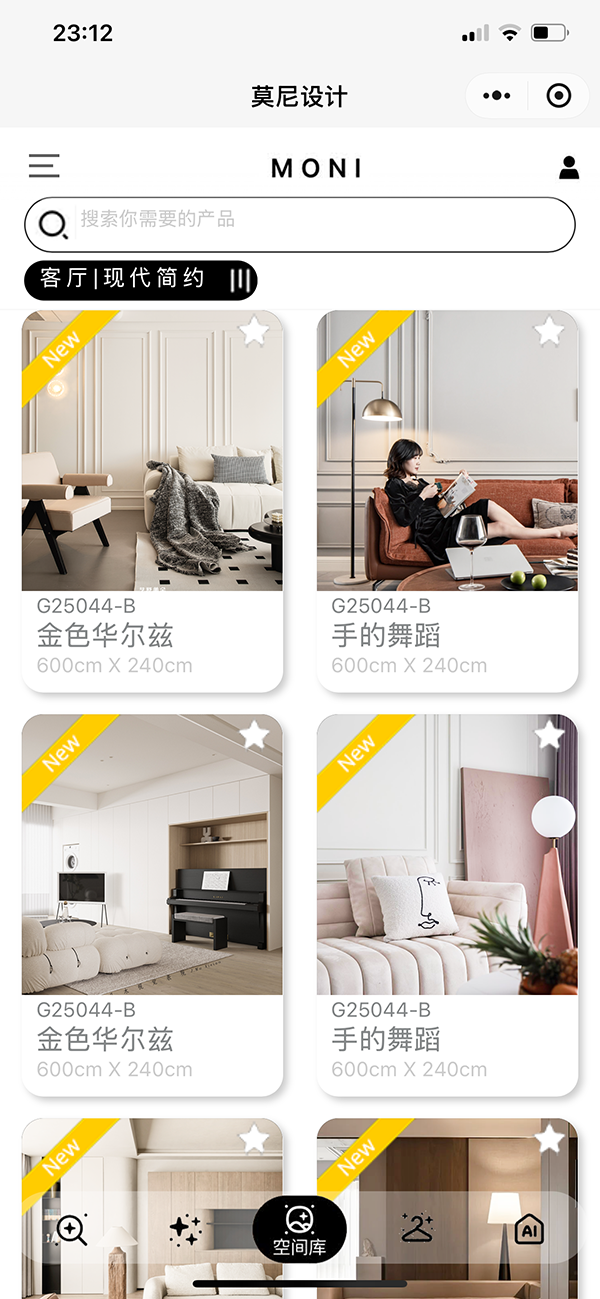
Task: Favorite the black piano room card
Action: pos(255,735)
